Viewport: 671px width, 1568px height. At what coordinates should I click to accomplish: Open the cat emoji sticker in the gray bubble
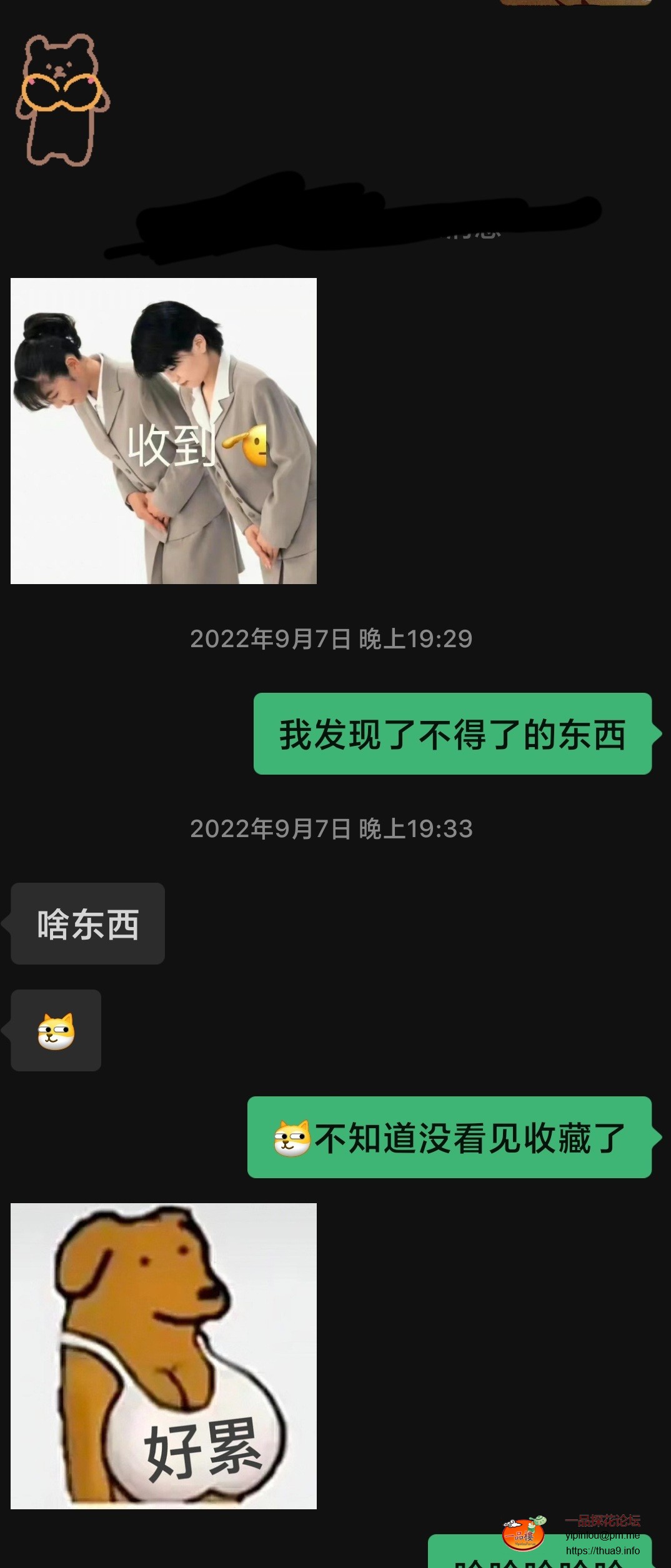[55, 1031]
